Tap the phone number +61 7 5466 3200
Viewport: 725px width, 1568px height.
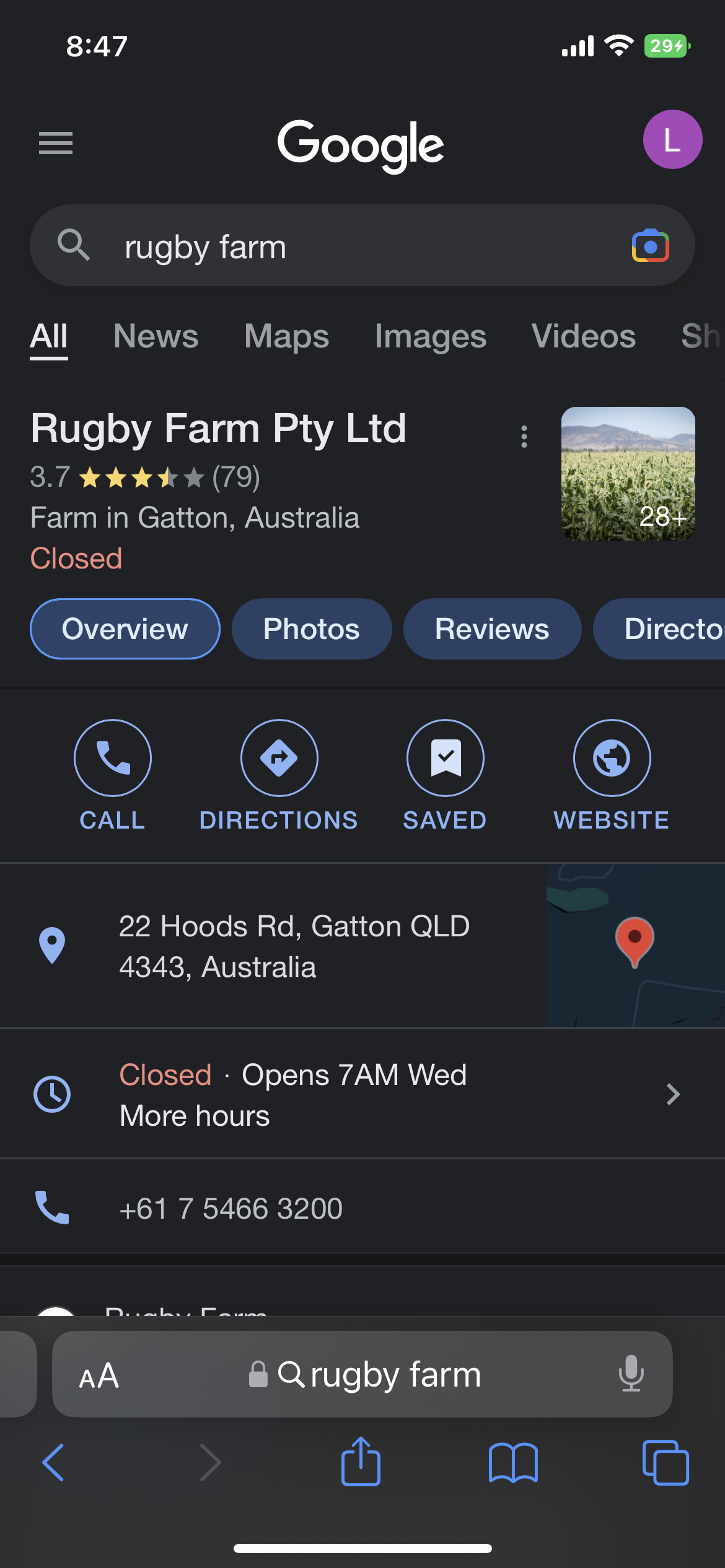point(231,1208)
